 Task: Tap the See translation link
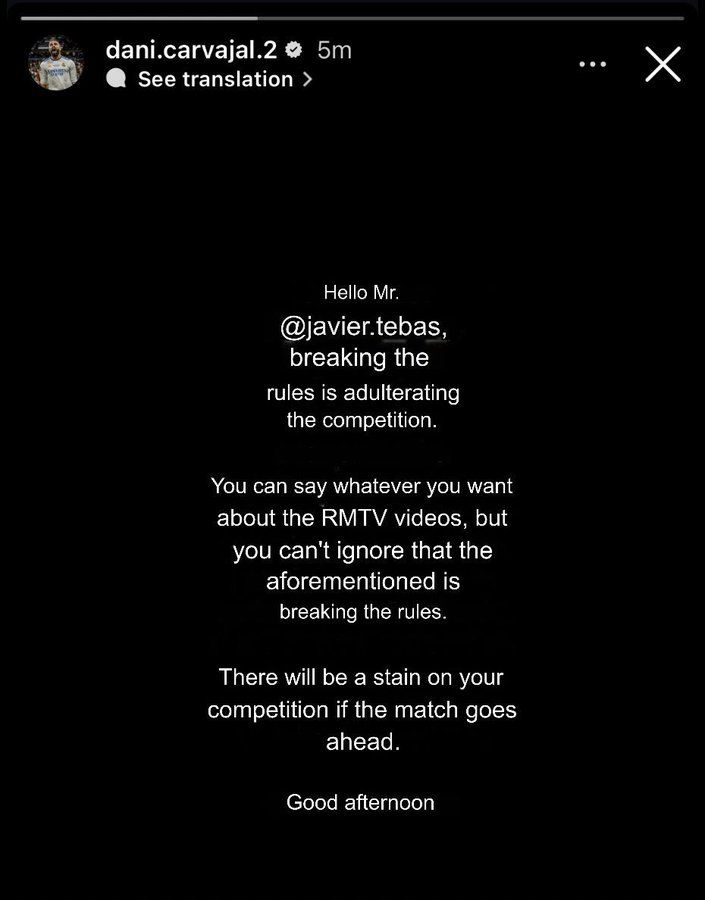215,79
